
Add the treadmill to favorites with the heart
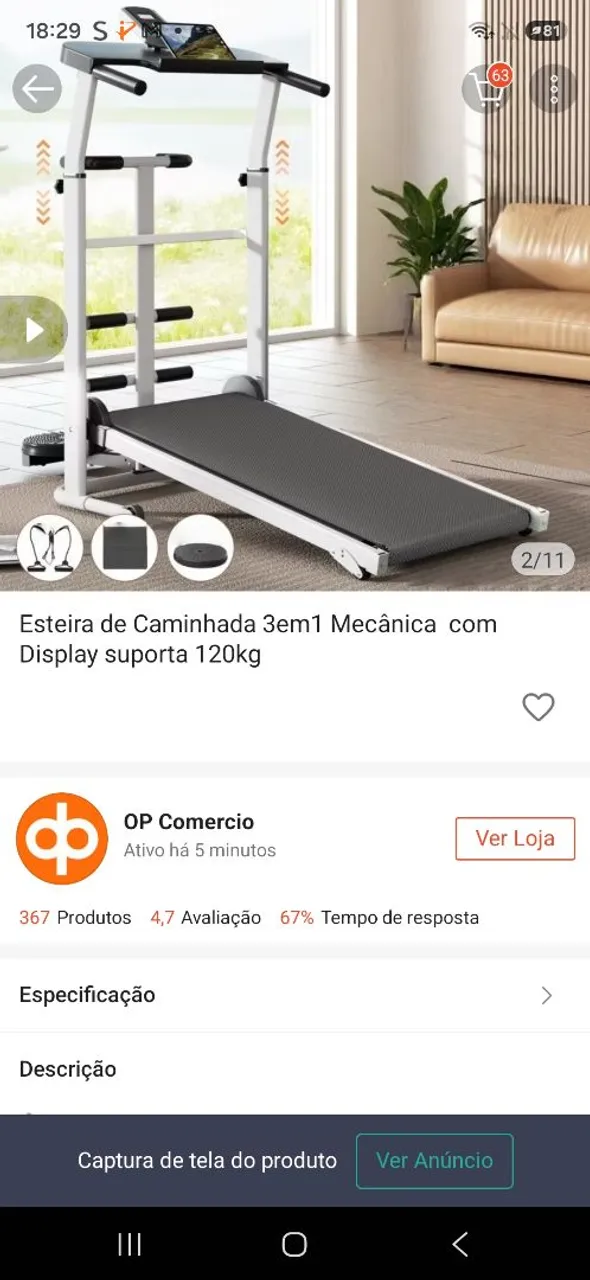click(x=538, y=707)
